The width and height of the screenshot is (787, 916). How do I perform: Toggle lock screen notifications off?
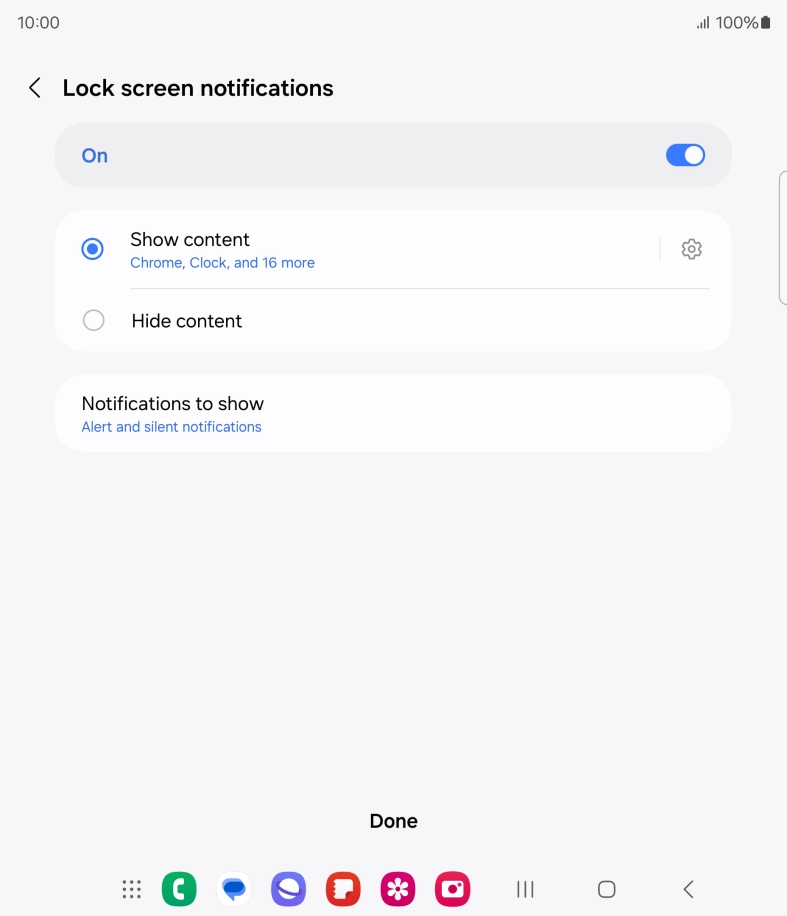(685, 155)
